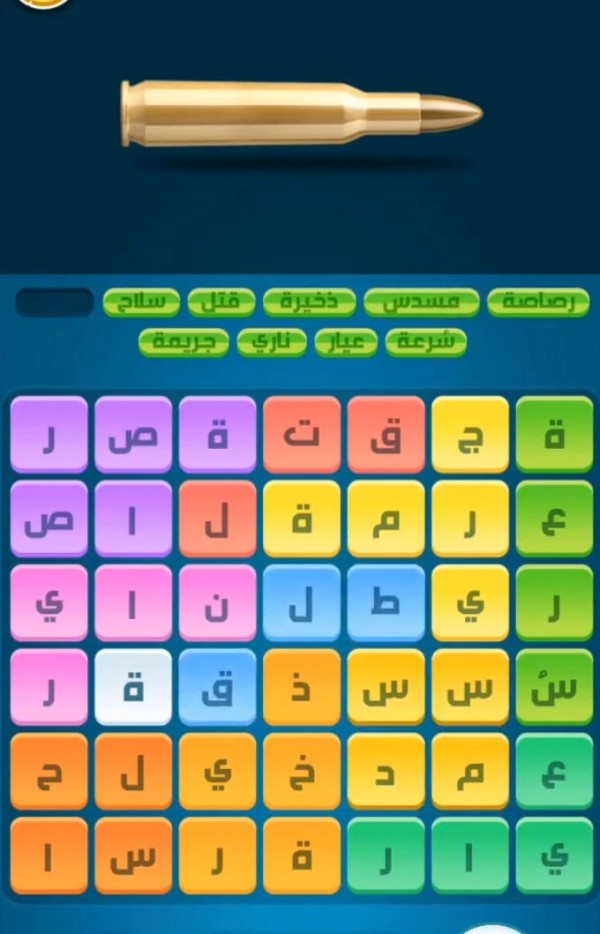The image size is (600, 934).
Task: Tap the orange ذ letter tile
Action: (302, 687)
